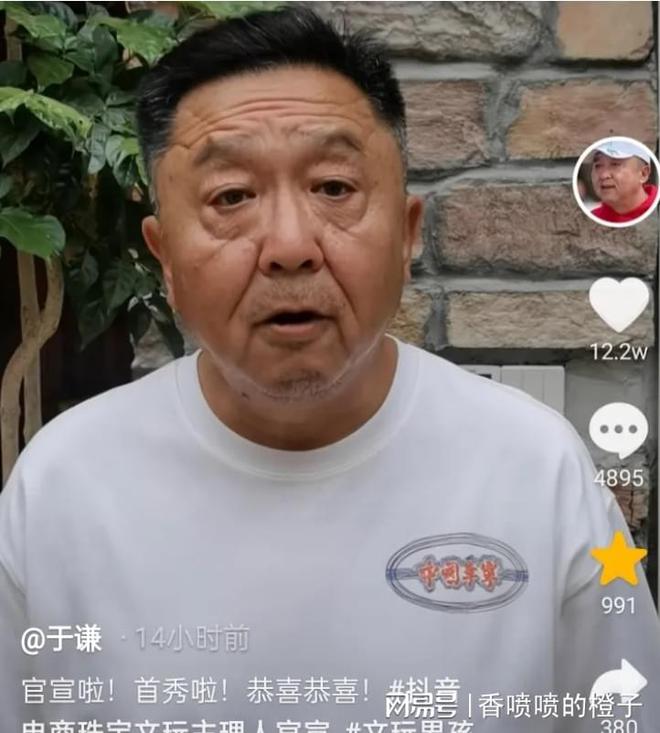
Task: Add the video to favorites star
Action: click(618, 560)
